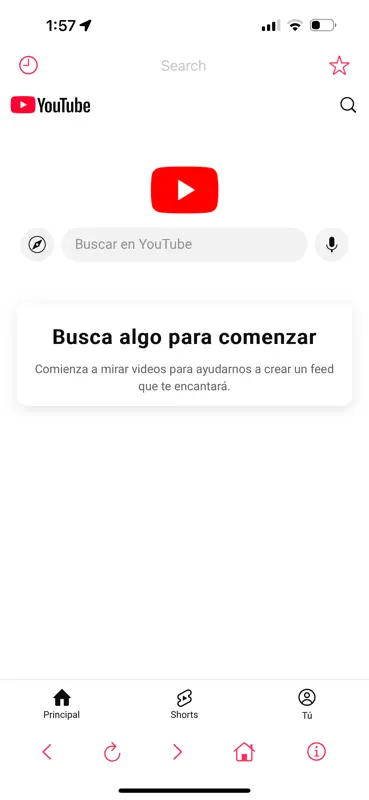The width and height of the screenshot is (369, 800).
Task: Select the Principal tab
Action: tap(62, 704)
